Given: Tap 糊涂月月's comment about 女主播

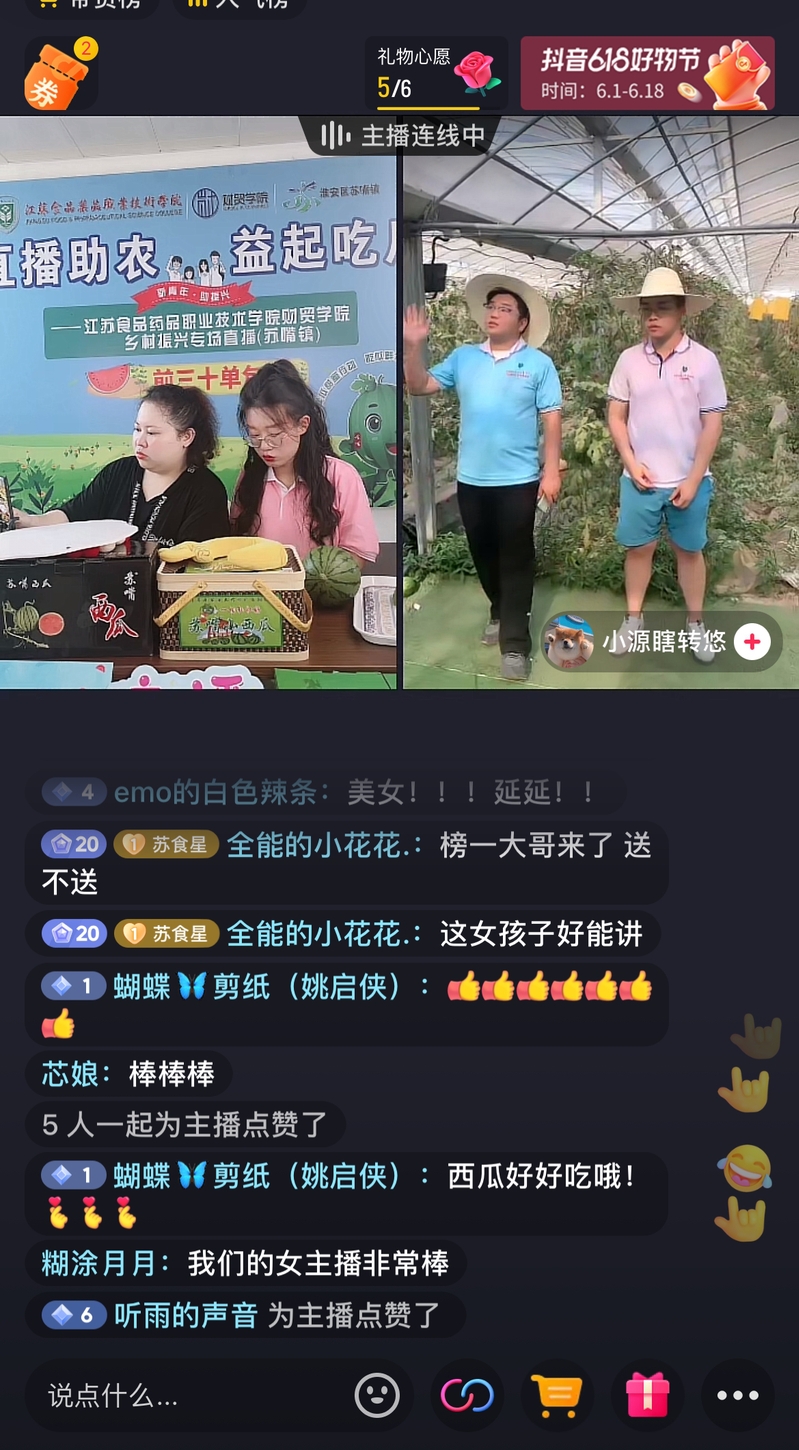Looking at the screenshot, I should [x=245, y=1263].
